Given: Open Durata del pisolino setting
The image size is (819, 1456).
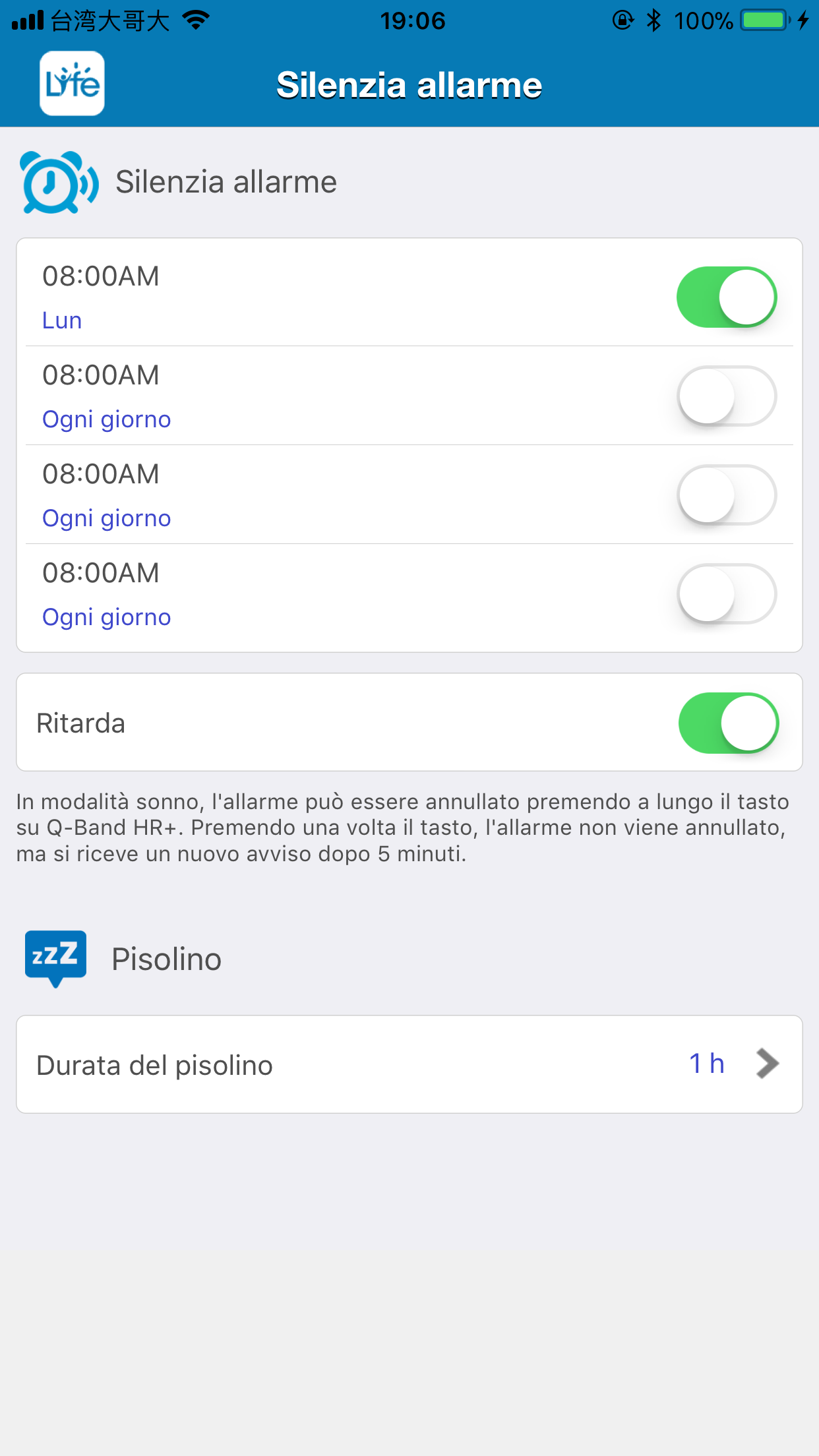Looking at the screenshot, I should tap(409, 1064).
